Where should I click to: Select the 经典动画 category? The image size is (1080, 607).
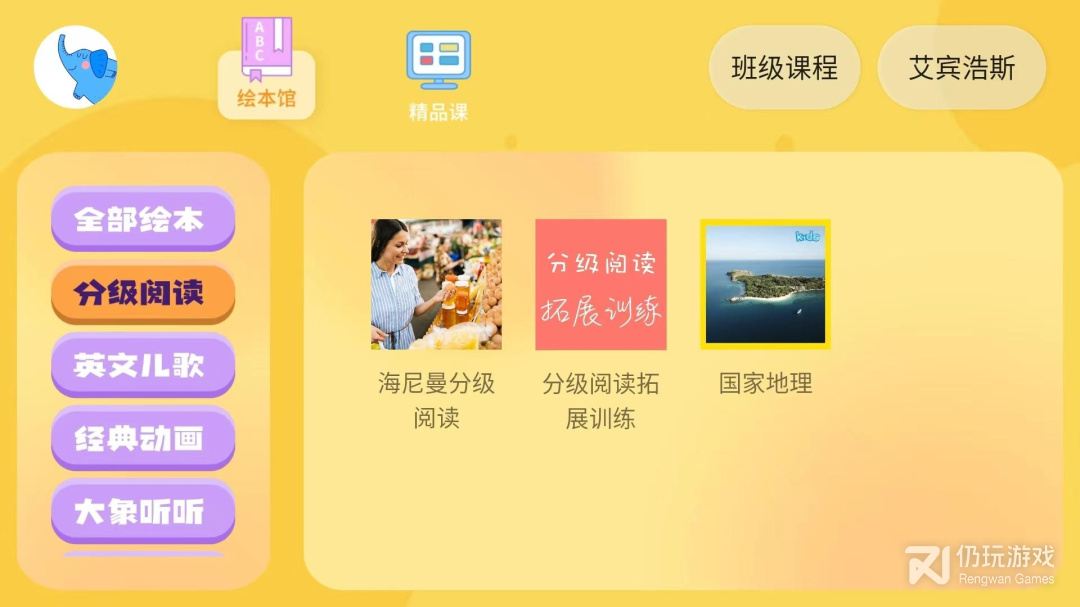click(x=143, y=438)
